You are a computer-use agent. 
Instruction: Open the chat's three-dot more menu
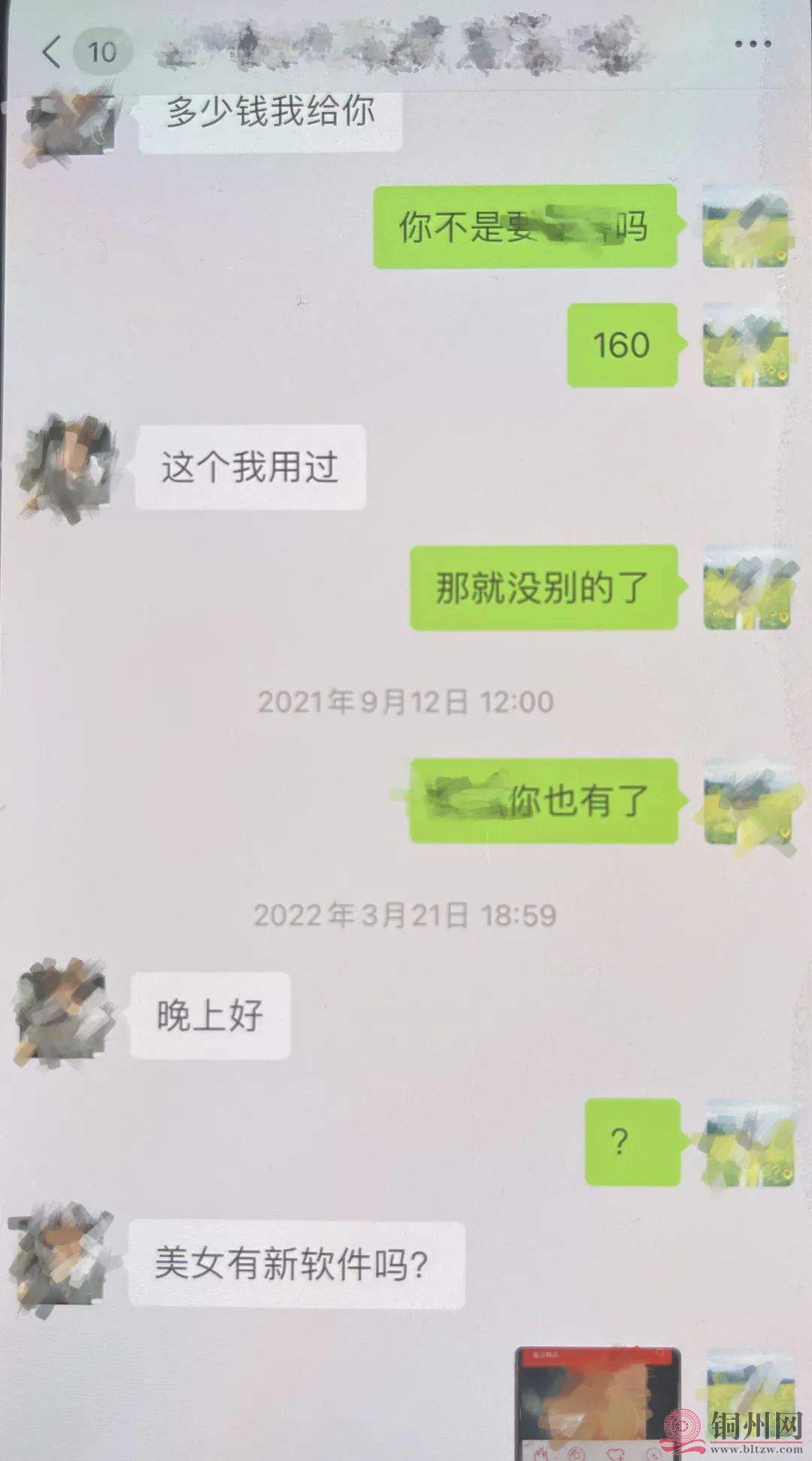tap(753, 44)
